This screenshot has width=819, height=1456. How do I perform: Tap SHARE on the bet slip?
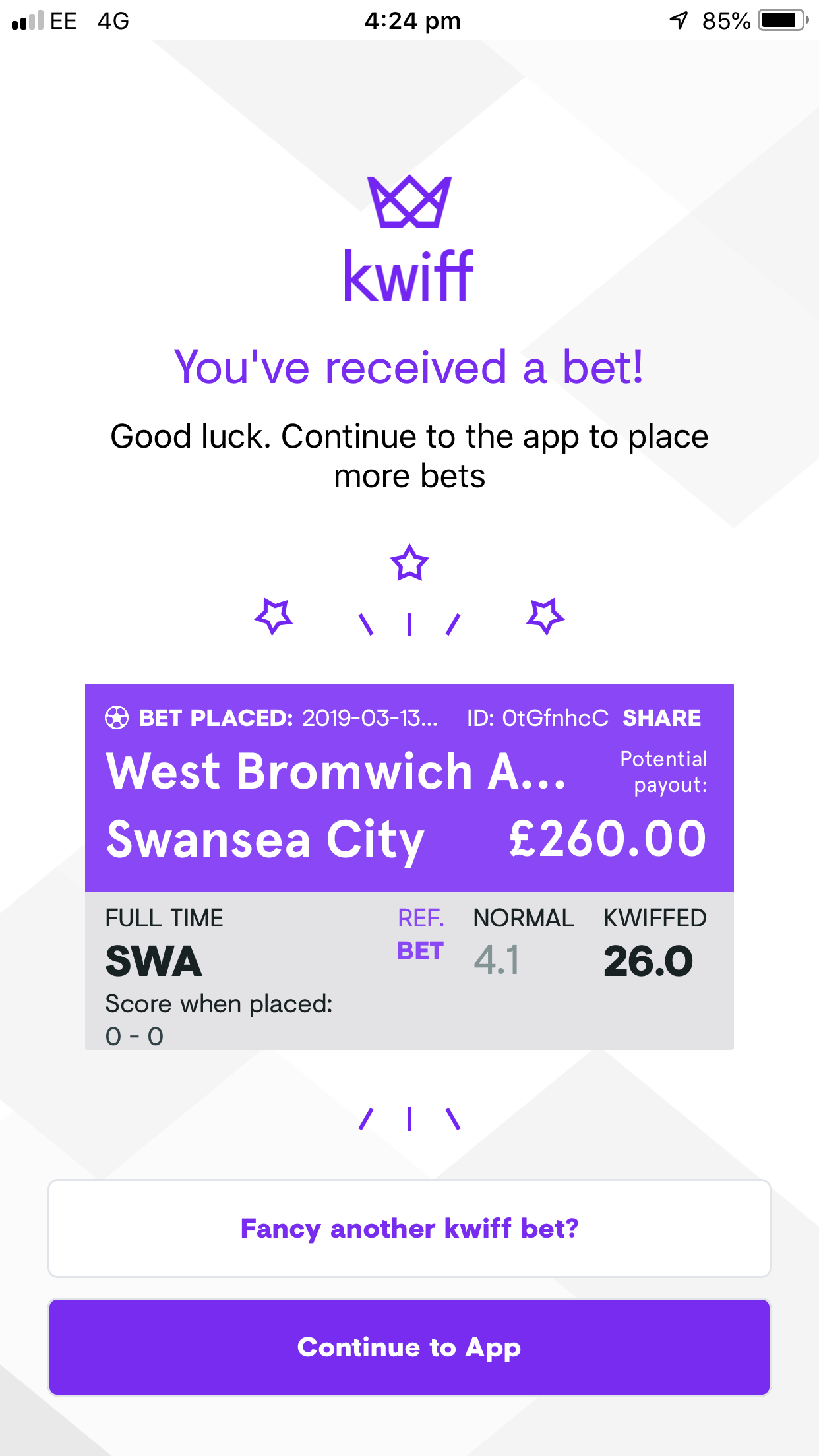point(661,717)
